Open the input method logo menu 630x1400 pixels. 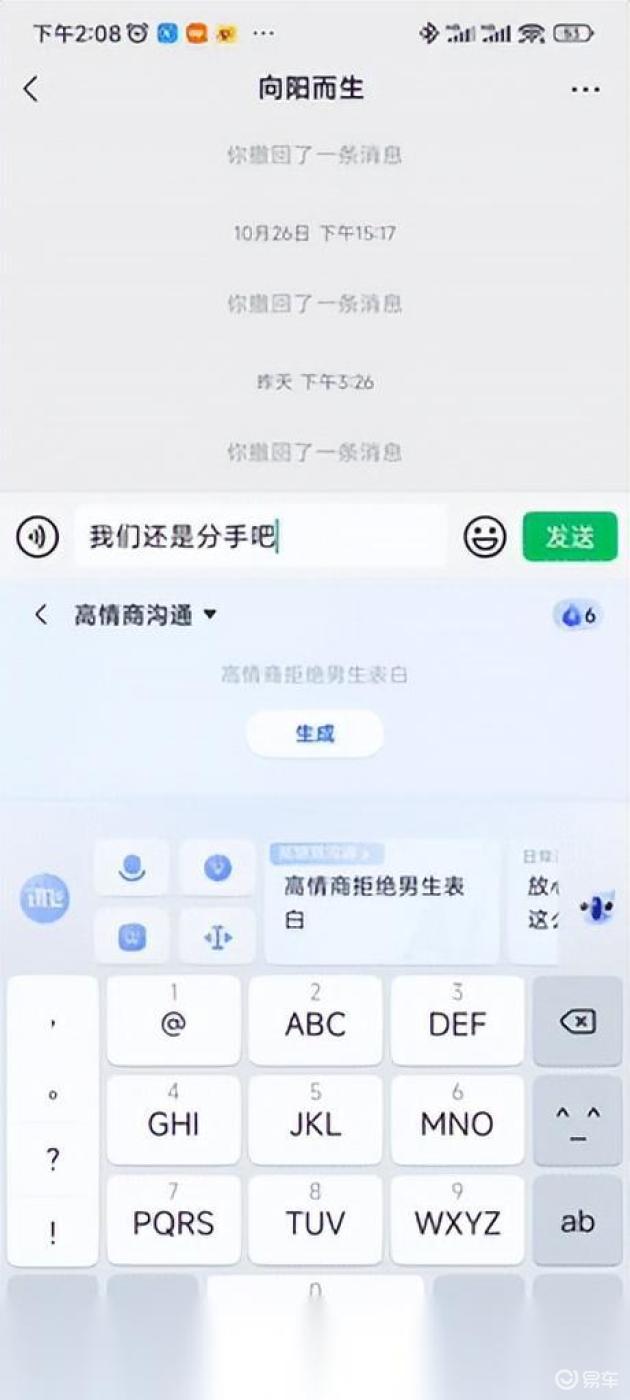pos(45,898)
